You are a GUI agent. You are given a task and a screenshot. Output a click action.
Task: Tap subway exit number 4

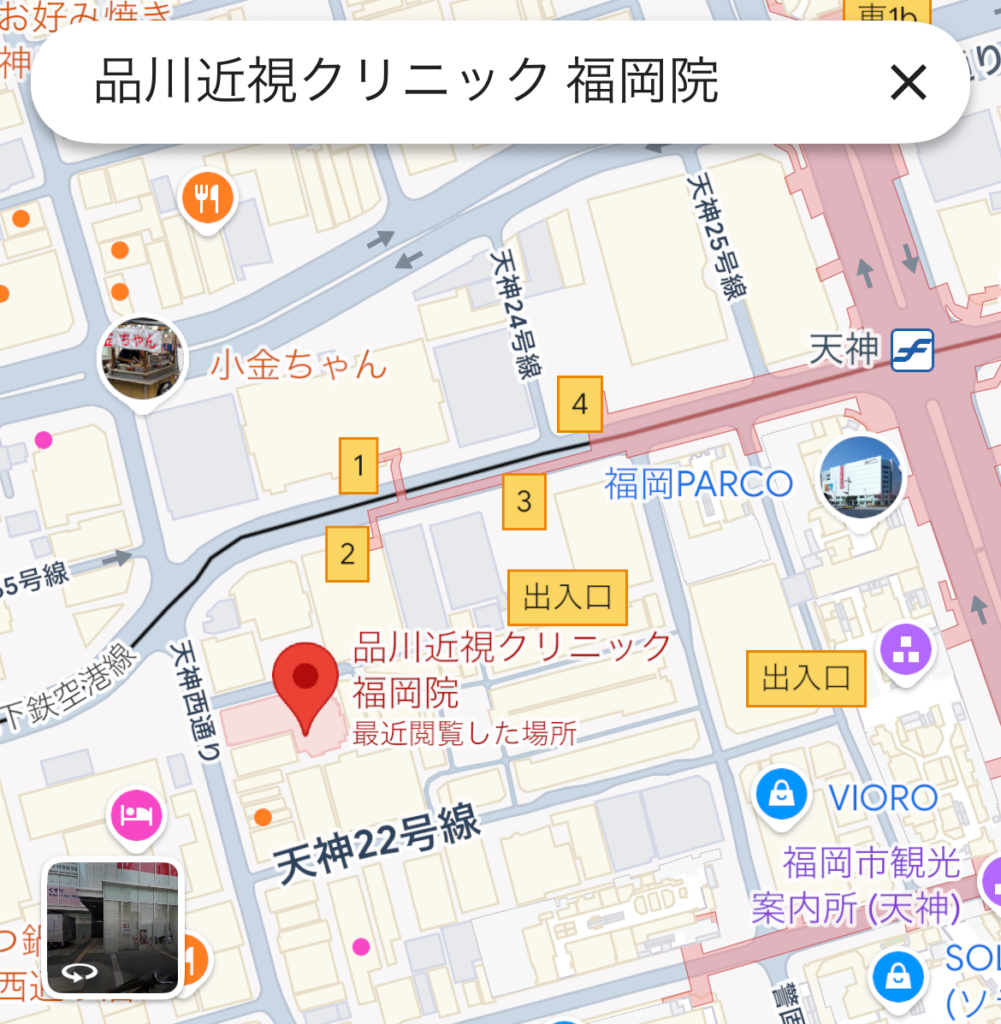click(580, 404)
